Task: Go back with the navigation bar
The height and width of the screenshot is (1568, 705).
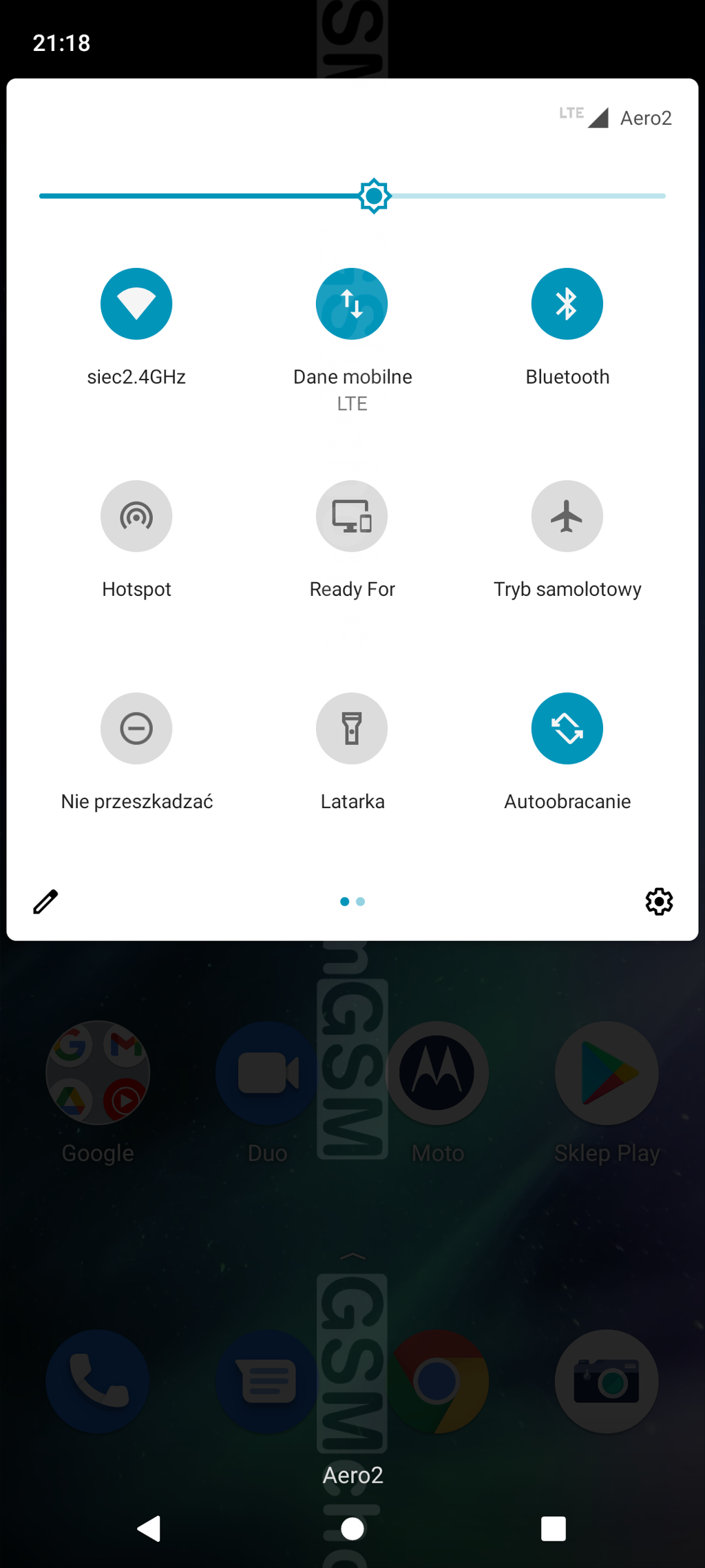Action: (149, 1529)
